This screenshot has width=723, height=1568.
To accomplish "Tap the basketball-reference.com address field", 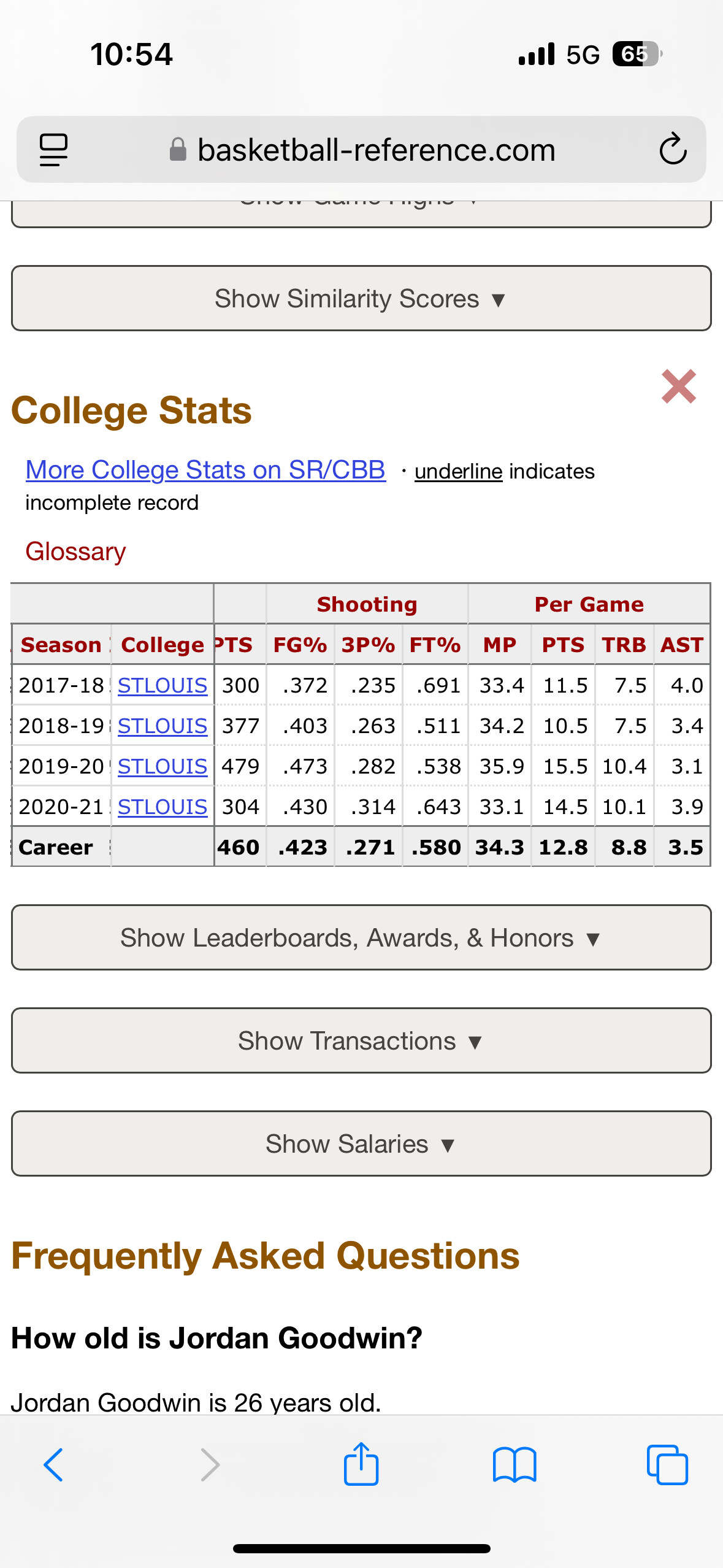I will tap(362, 150).
